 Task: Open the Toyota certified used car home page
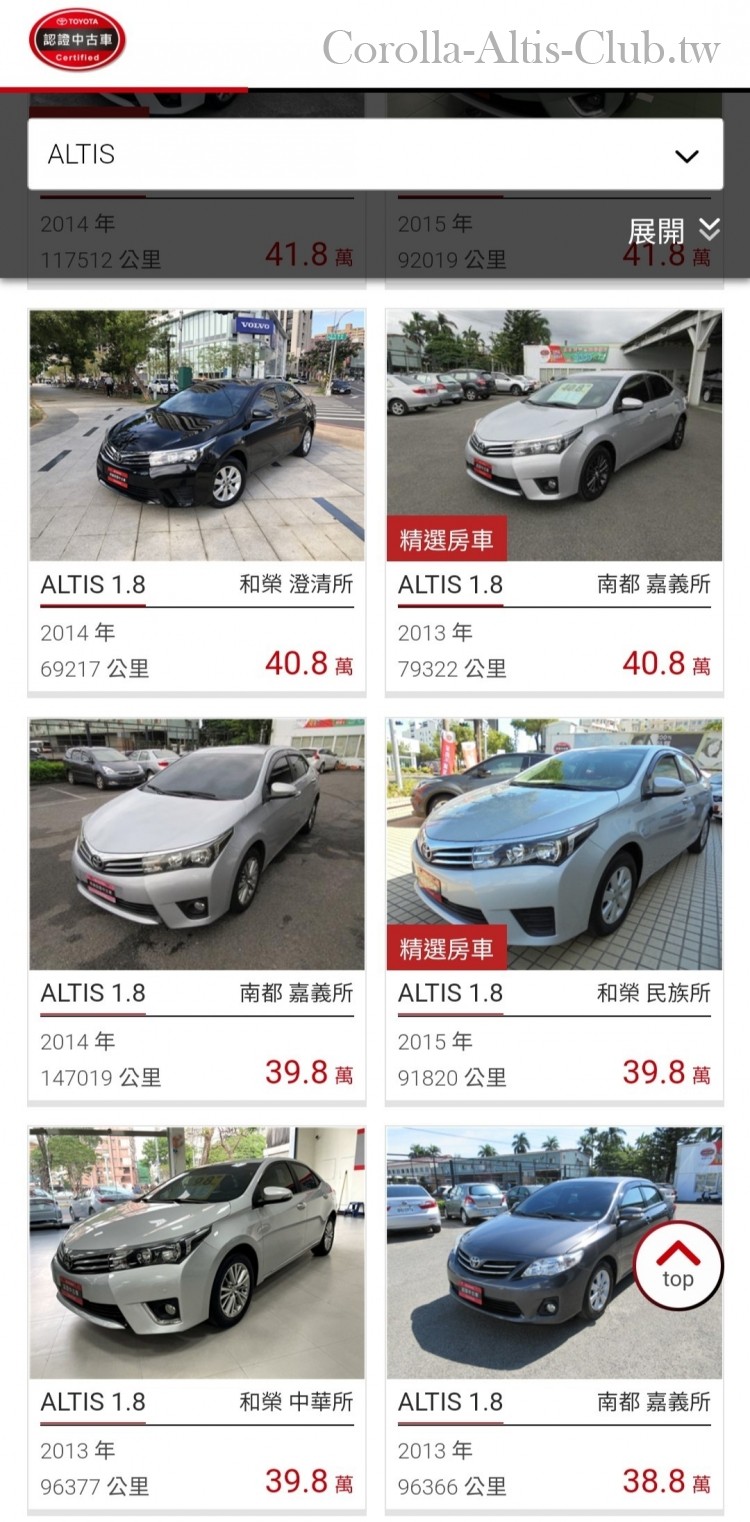77,41
